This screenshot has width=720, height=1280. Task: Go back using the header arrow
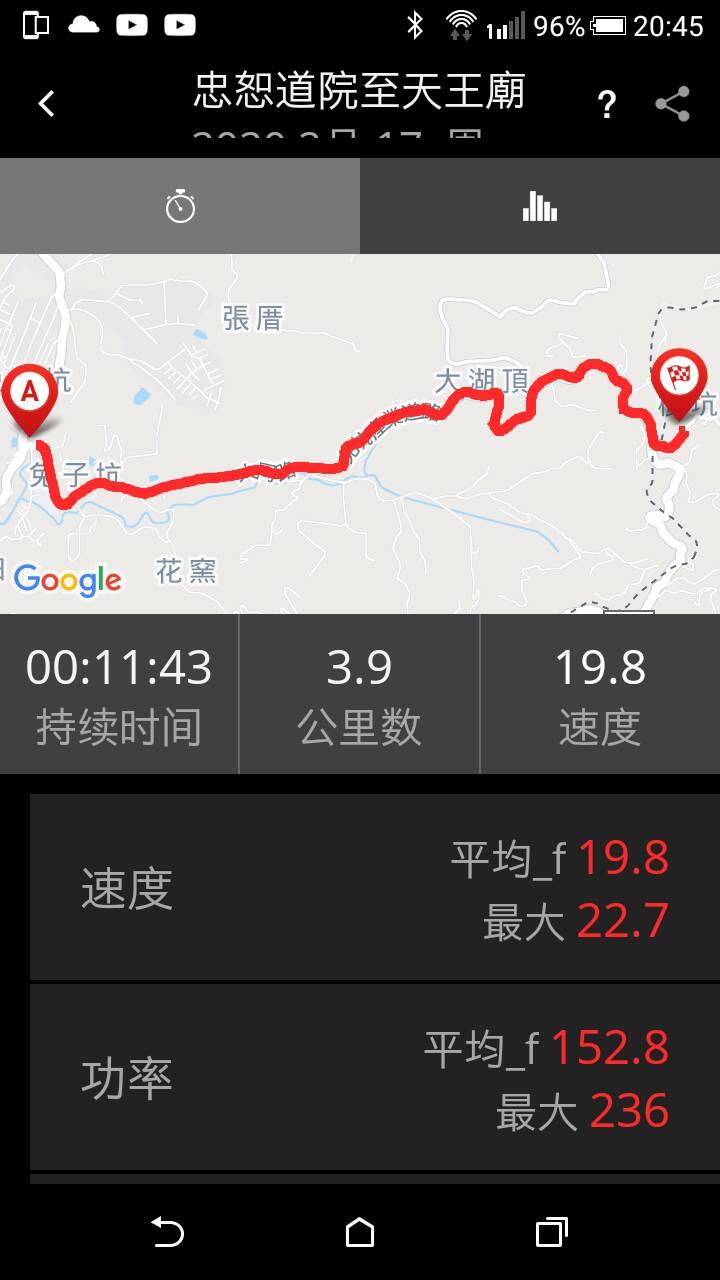(x=46, y=103)
